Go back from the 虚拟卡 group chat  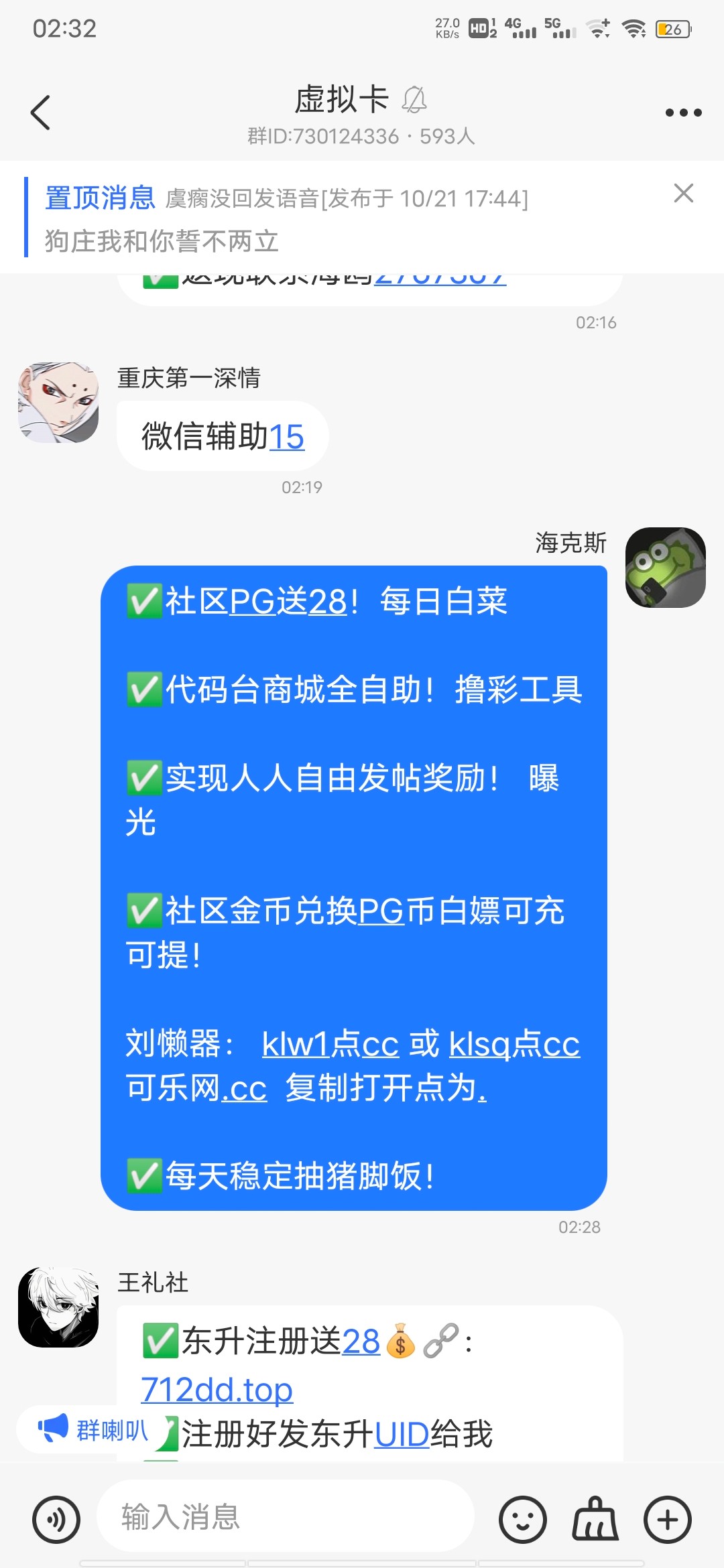coord(41,113)
